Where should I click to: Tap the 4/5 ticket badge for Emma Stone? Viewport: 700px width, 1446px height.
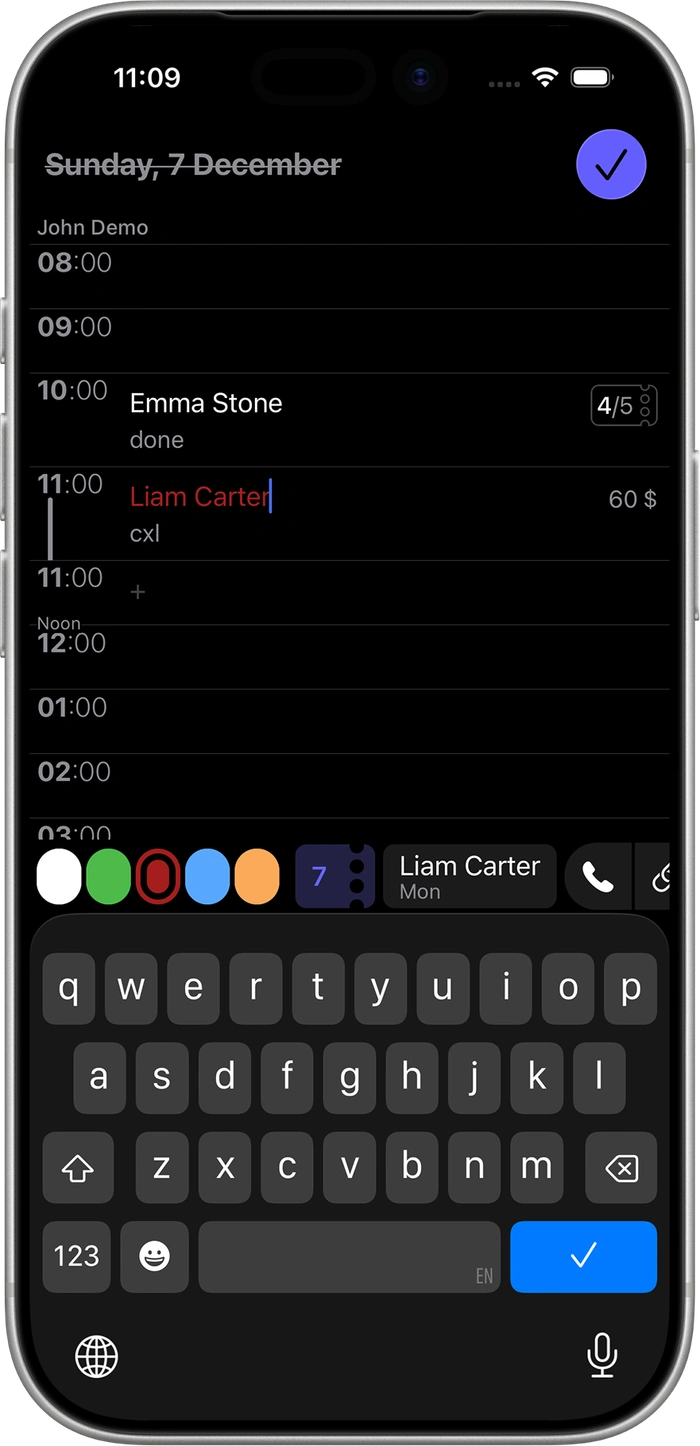pyautogui.click(x=623, y=405)
